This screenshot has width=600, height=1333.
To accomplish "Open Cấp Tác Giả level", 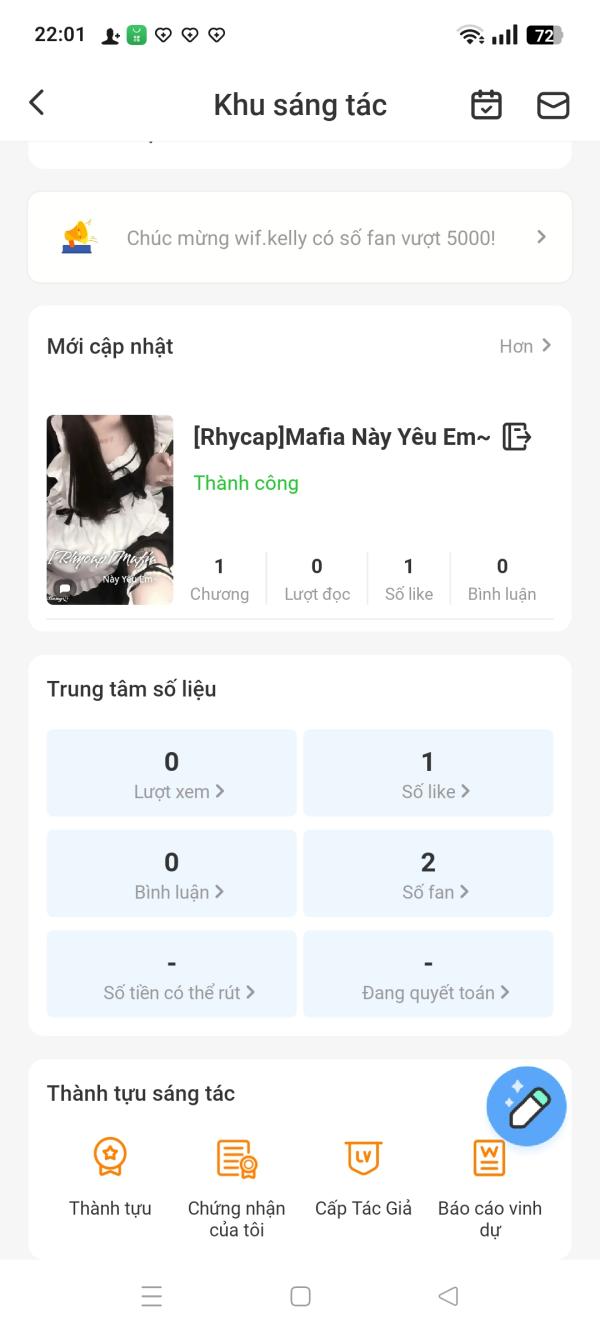I will pos(363,1174).
